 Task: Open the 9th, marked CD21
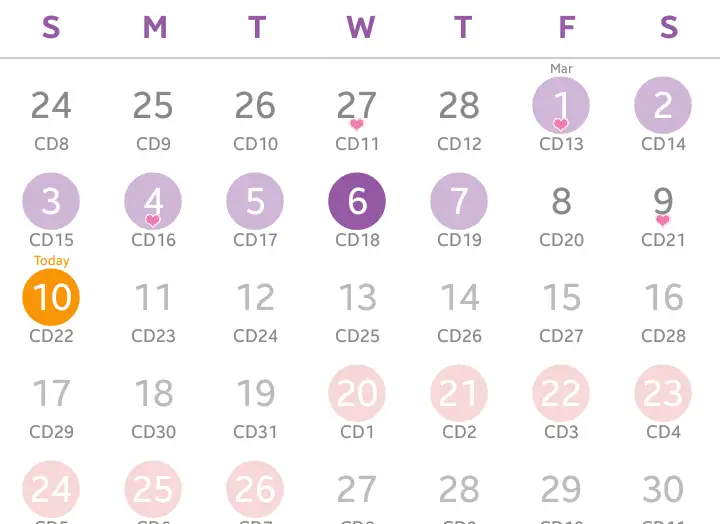point(663,201)
